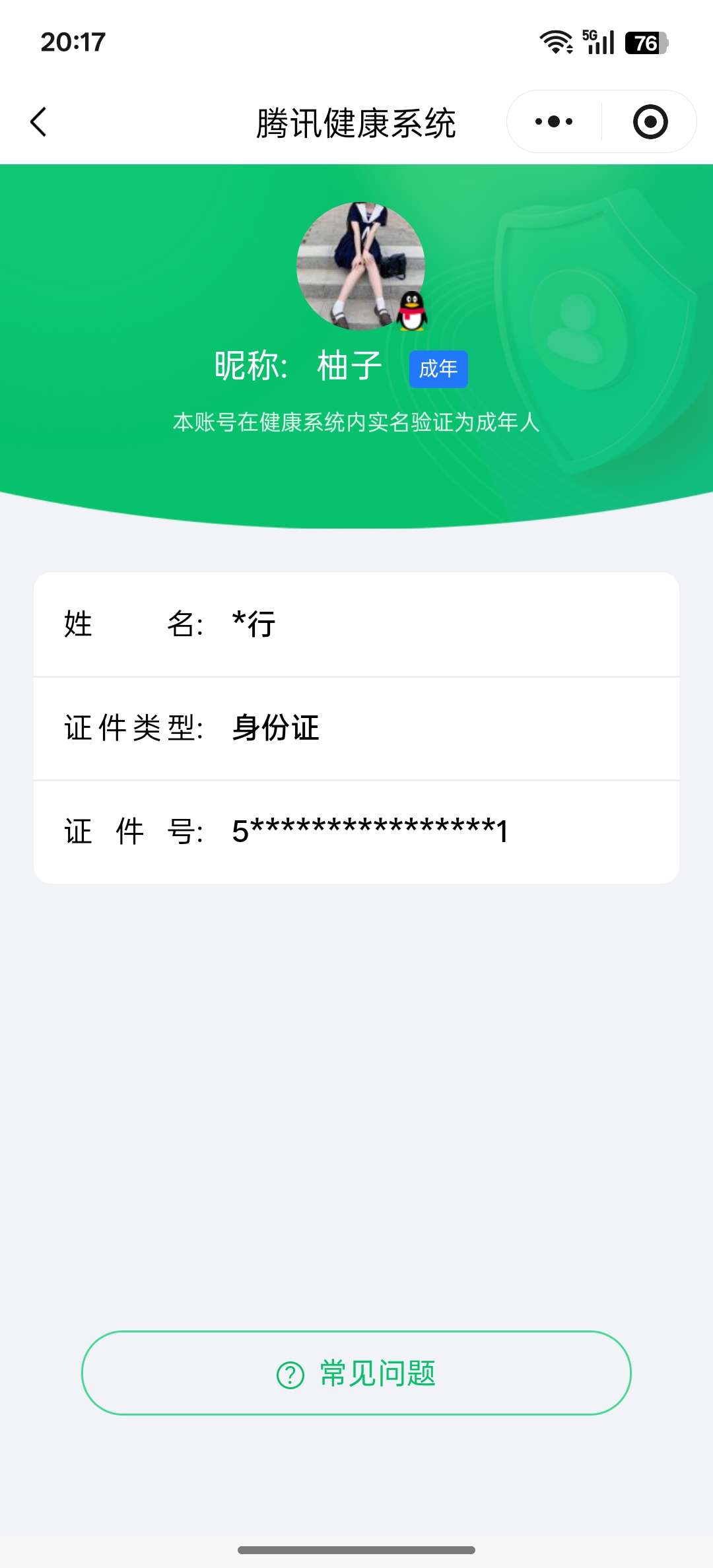Open the mini program more options menu
713x1568 pixels.
(x=555, y=121)
